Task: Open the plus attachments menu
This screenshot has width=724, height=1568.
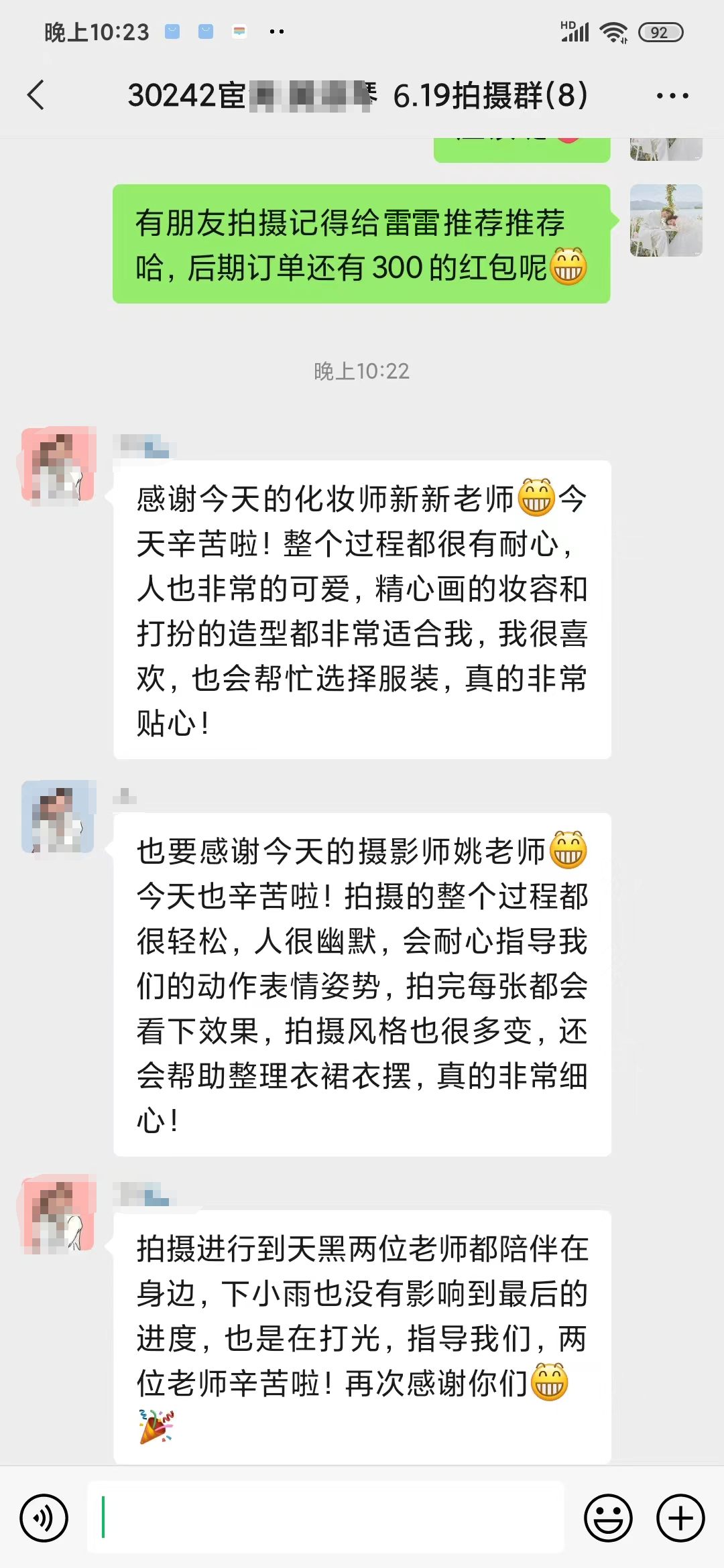Action: (680, 1518)
